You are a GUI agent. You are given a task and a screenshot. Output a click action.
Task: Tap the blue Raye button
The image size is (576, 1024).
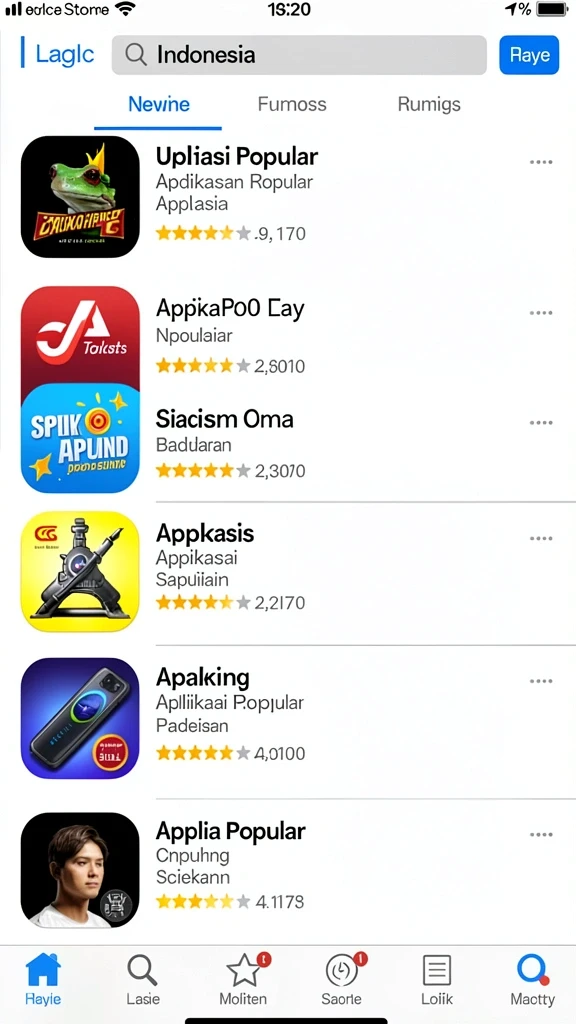(x=529, y=55)
